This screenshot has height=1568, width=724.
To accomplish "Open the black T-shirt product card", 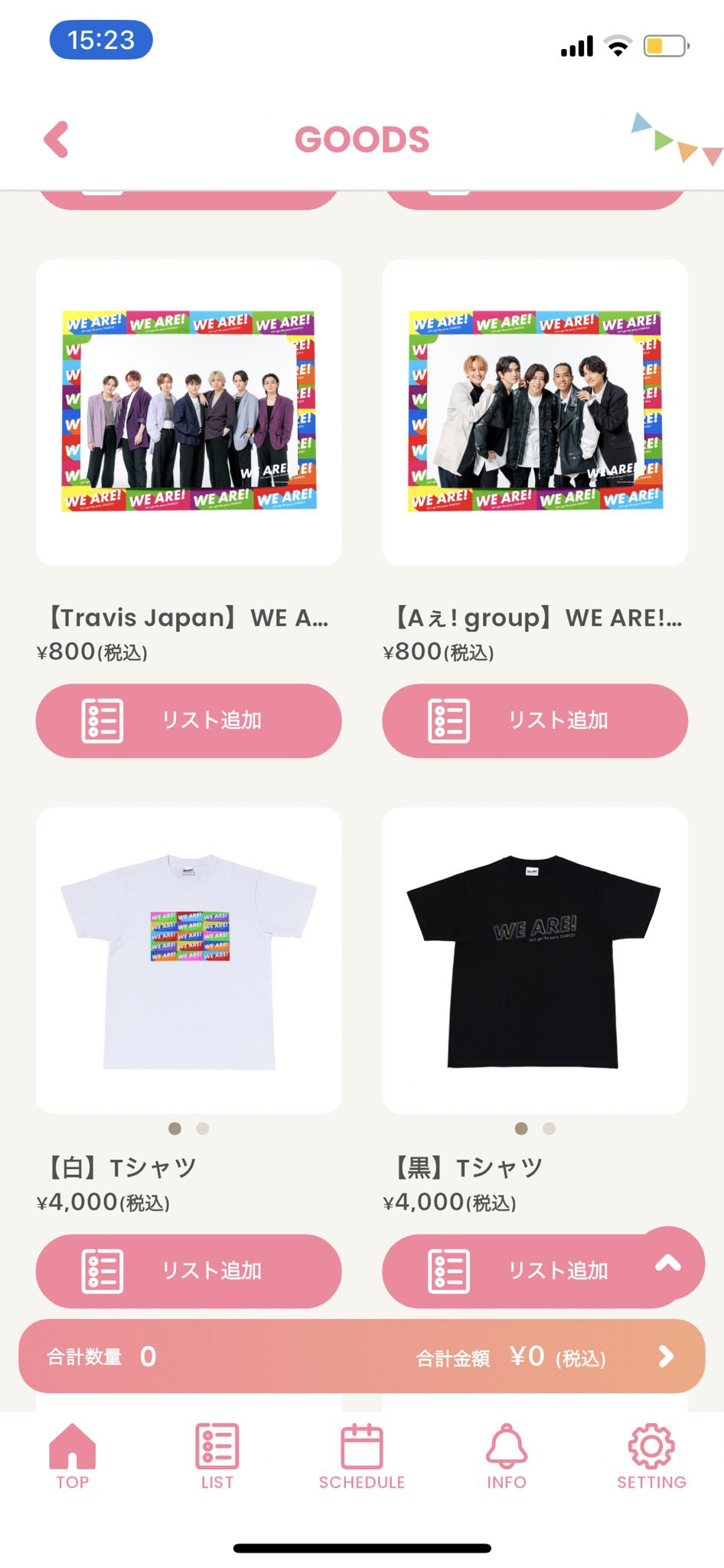I will click(535, 960).
